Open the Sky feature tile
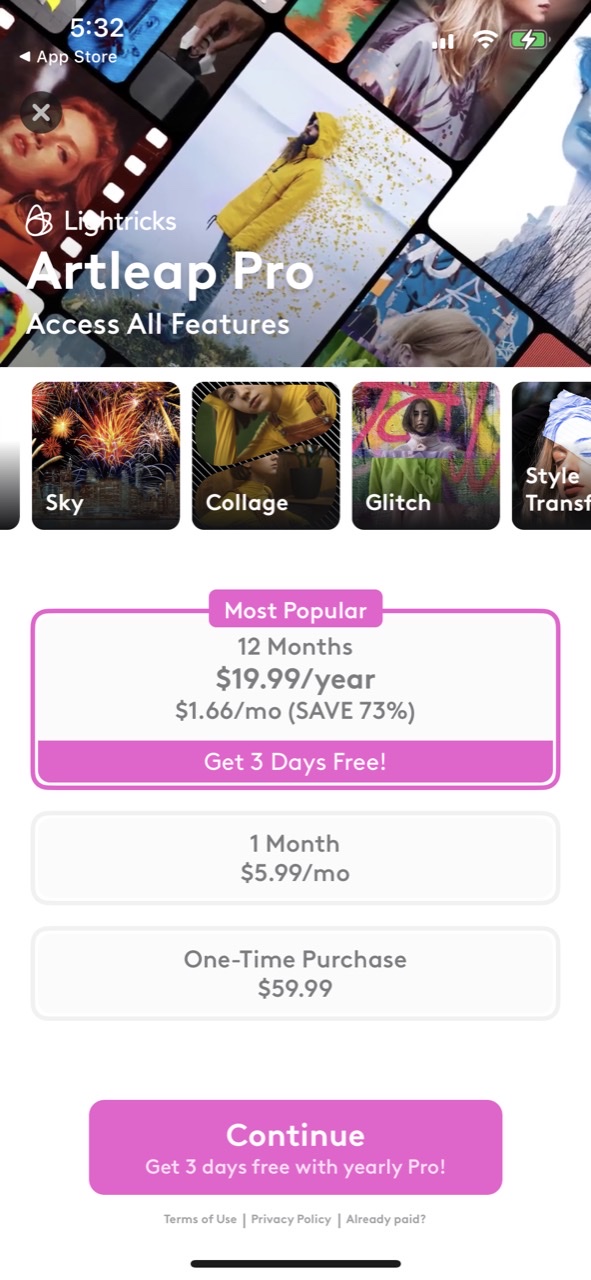 click(x=106, y=456)
